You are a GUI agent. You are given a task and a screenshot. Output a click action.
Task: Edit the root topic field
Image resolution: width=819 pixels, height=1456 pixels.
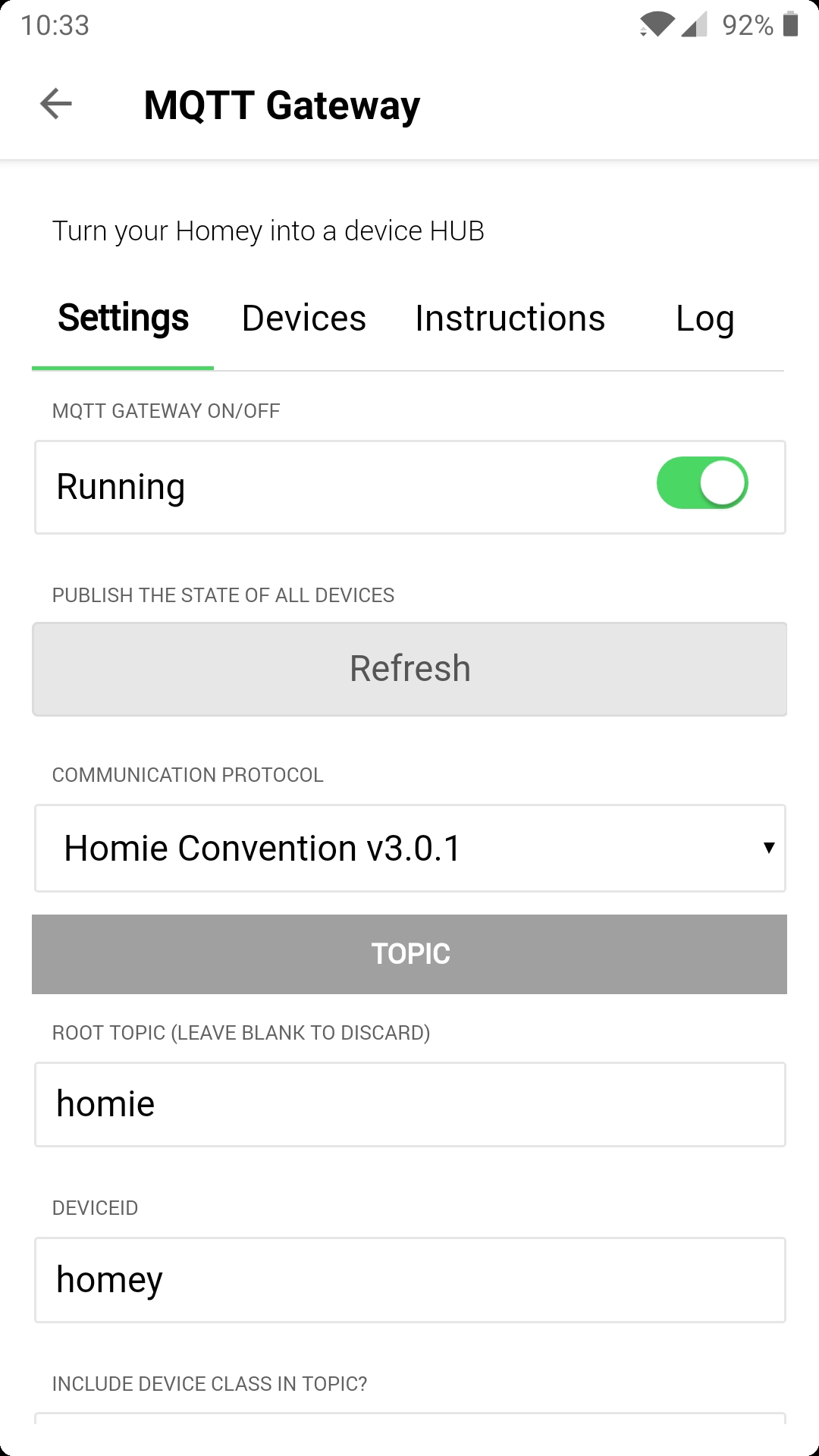(x=409, y=1104)
